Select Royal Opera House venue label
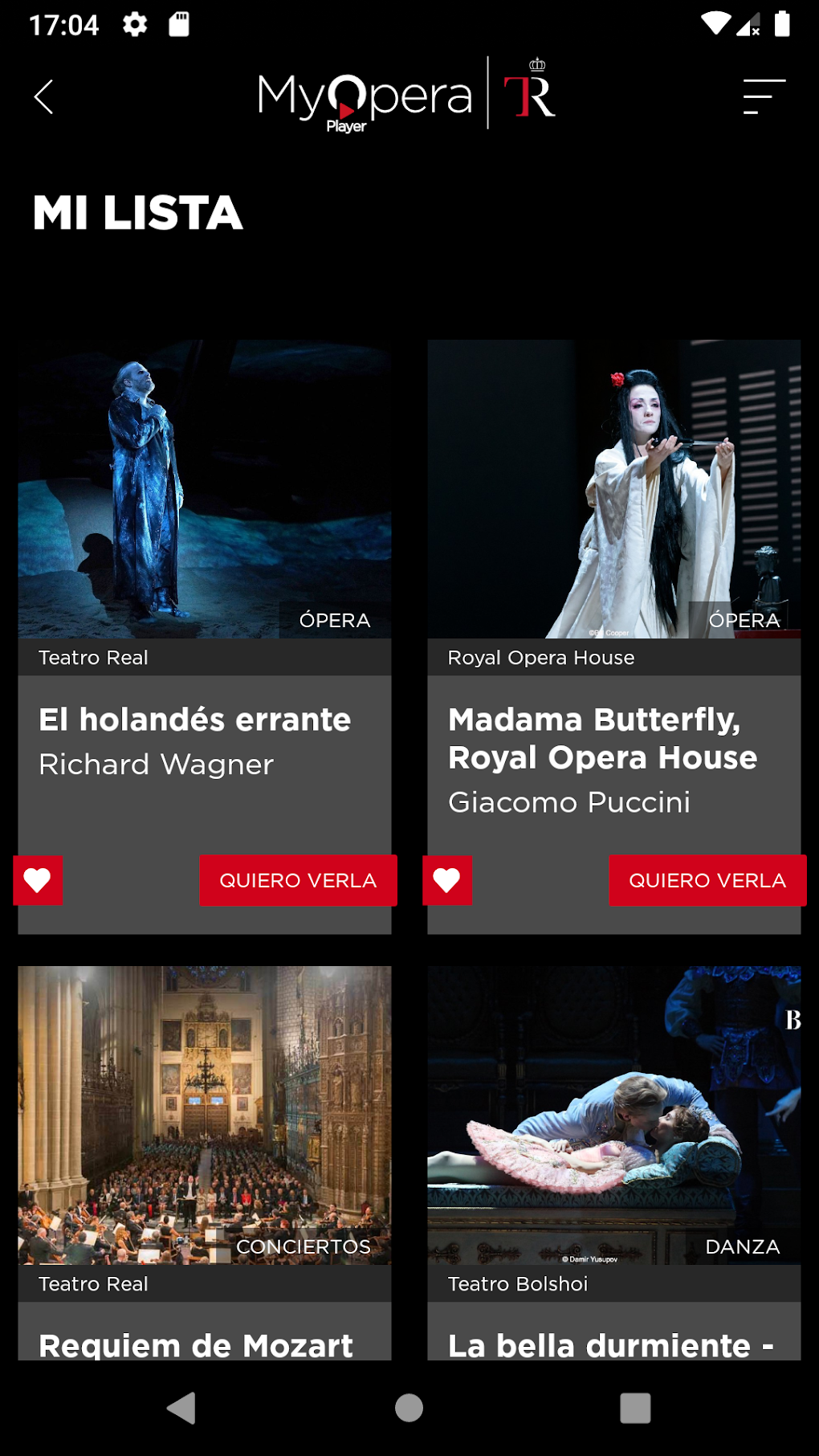 (x=540, y=657)
